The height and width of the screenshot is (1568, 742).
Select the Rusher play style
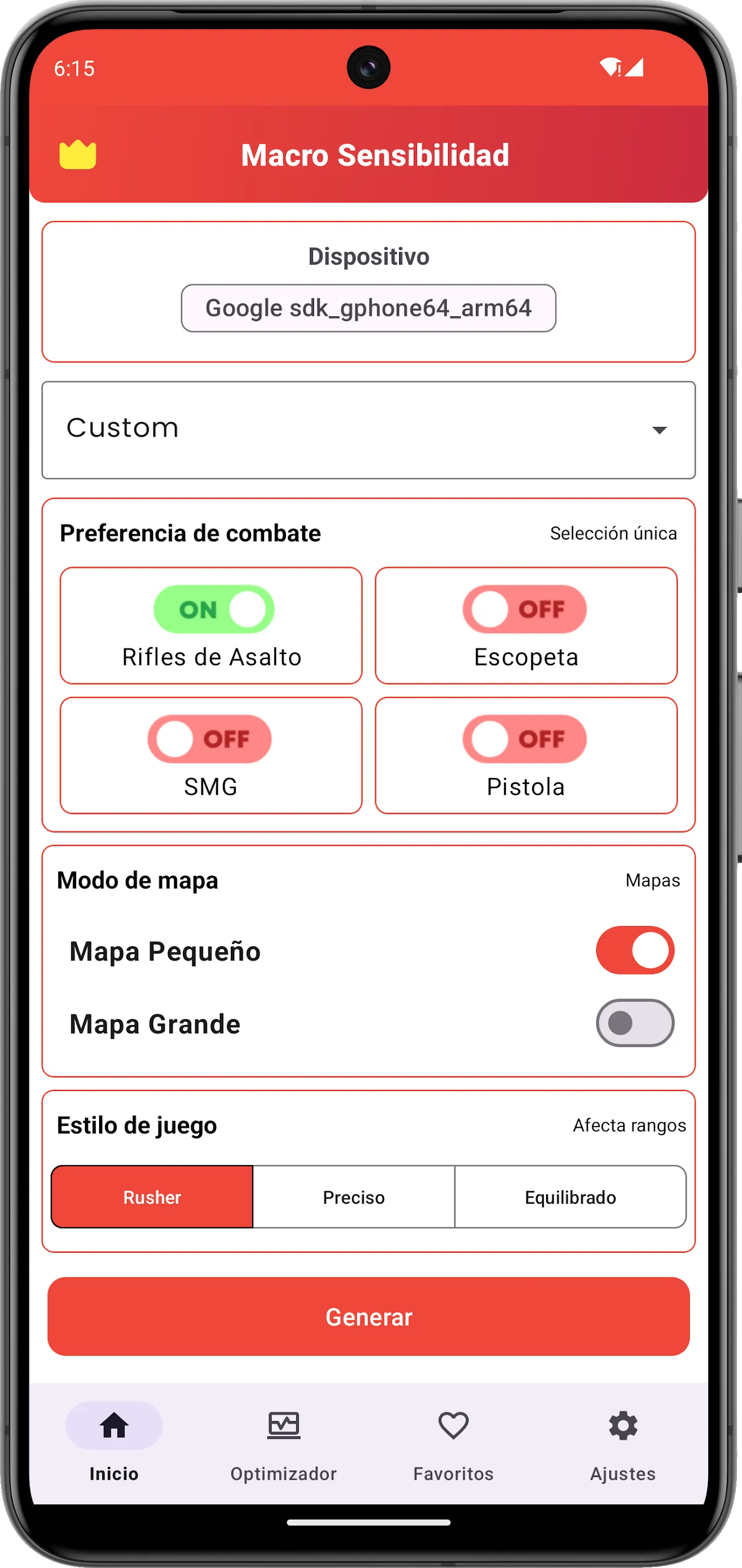click(x=152, y=1197)
